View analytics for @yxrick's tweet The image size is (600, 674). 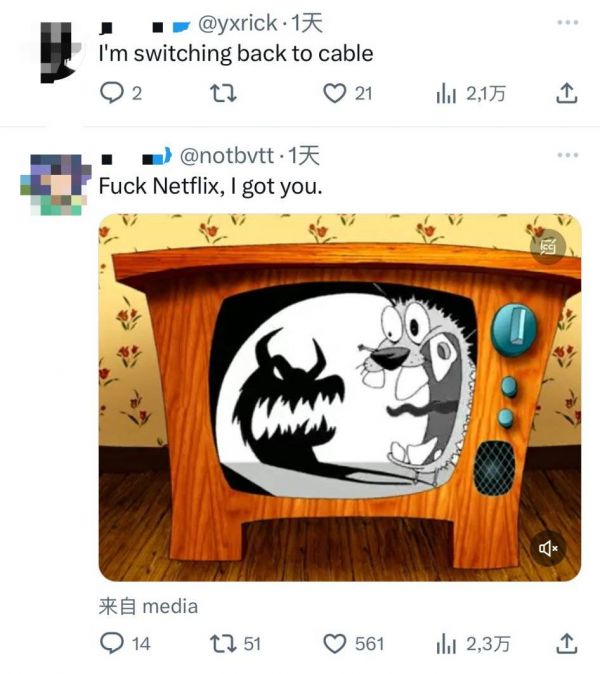point(446,94)
